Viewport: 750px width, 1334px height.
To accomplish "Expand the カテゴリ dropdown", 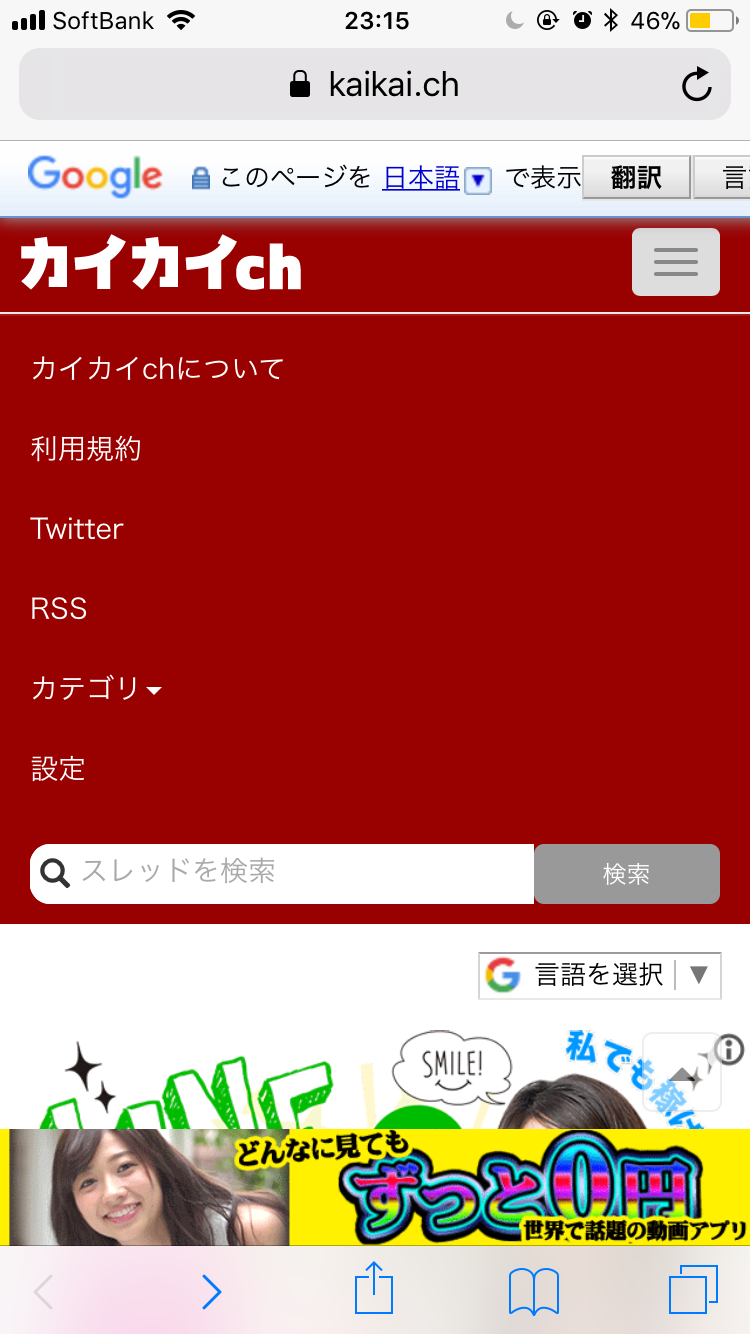I will click(x=96, y=689).
